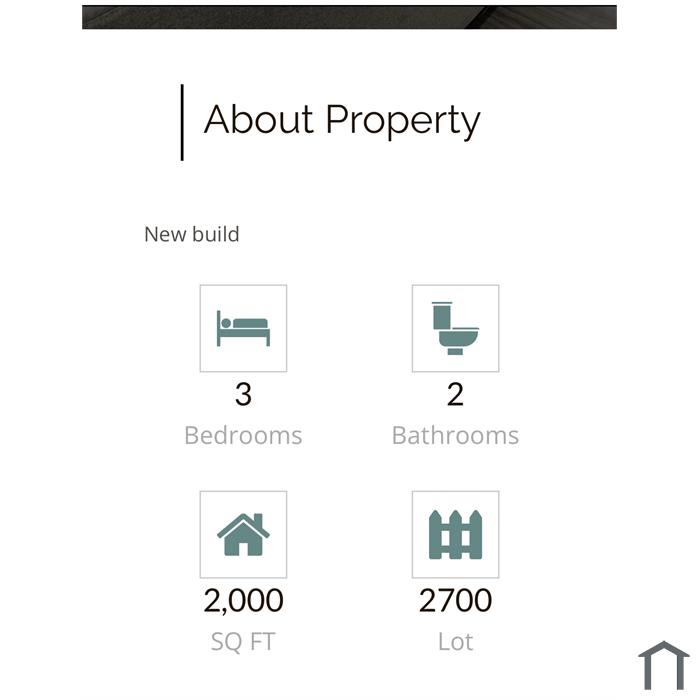
Task: Tap the floating house icon button
Action: pyautogui.click(x=663, y=665)
